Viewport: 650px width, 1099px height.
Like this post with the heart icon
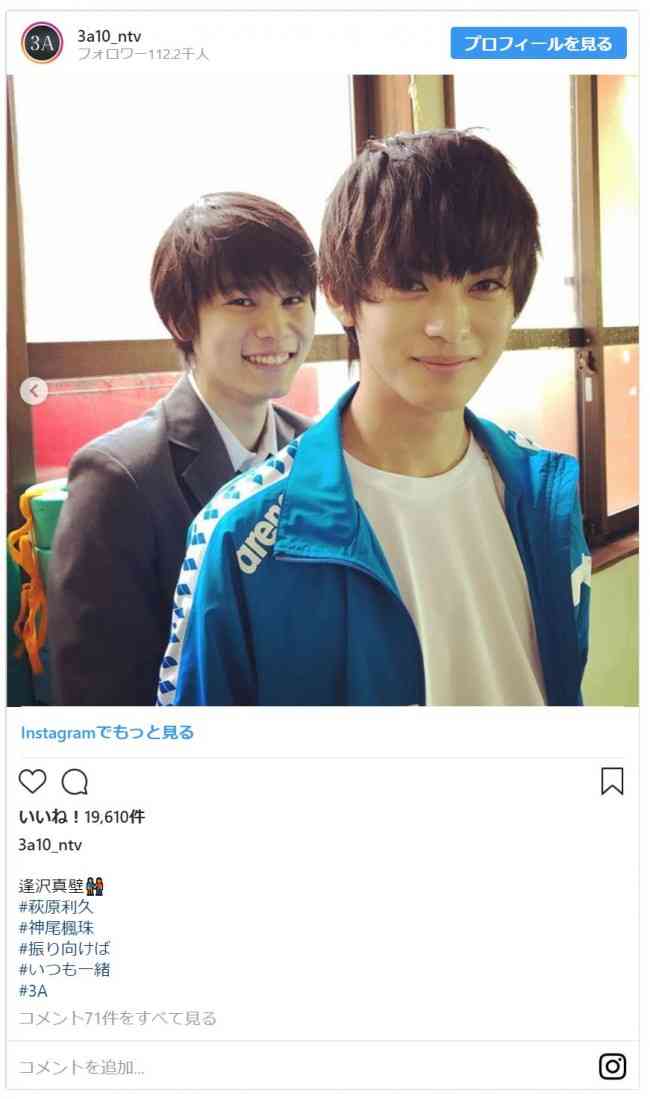point(33,782)
